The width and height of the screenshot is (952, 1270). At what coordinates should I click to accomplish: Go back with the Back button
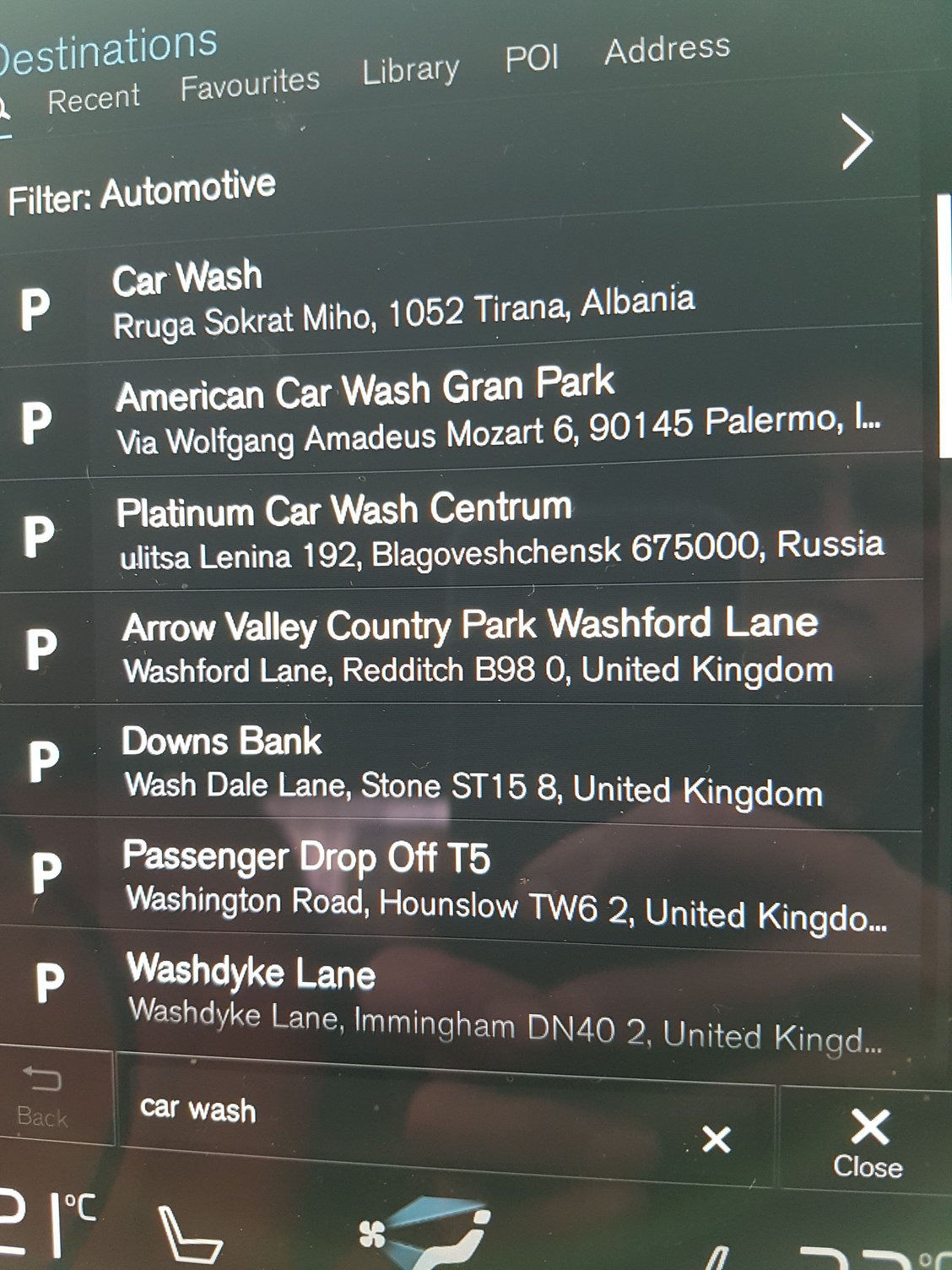pos(42,1096)
